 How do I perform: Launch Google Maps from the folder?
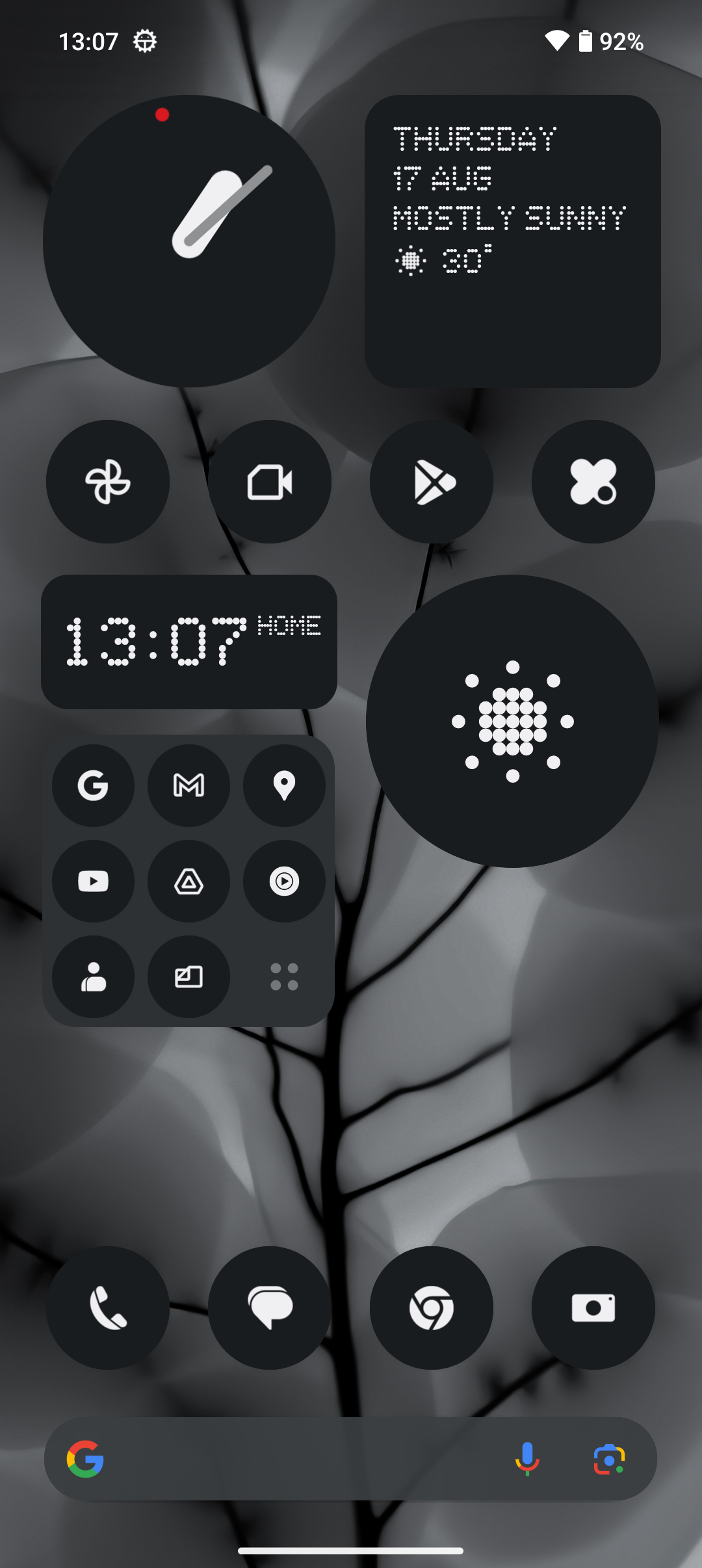284,785
